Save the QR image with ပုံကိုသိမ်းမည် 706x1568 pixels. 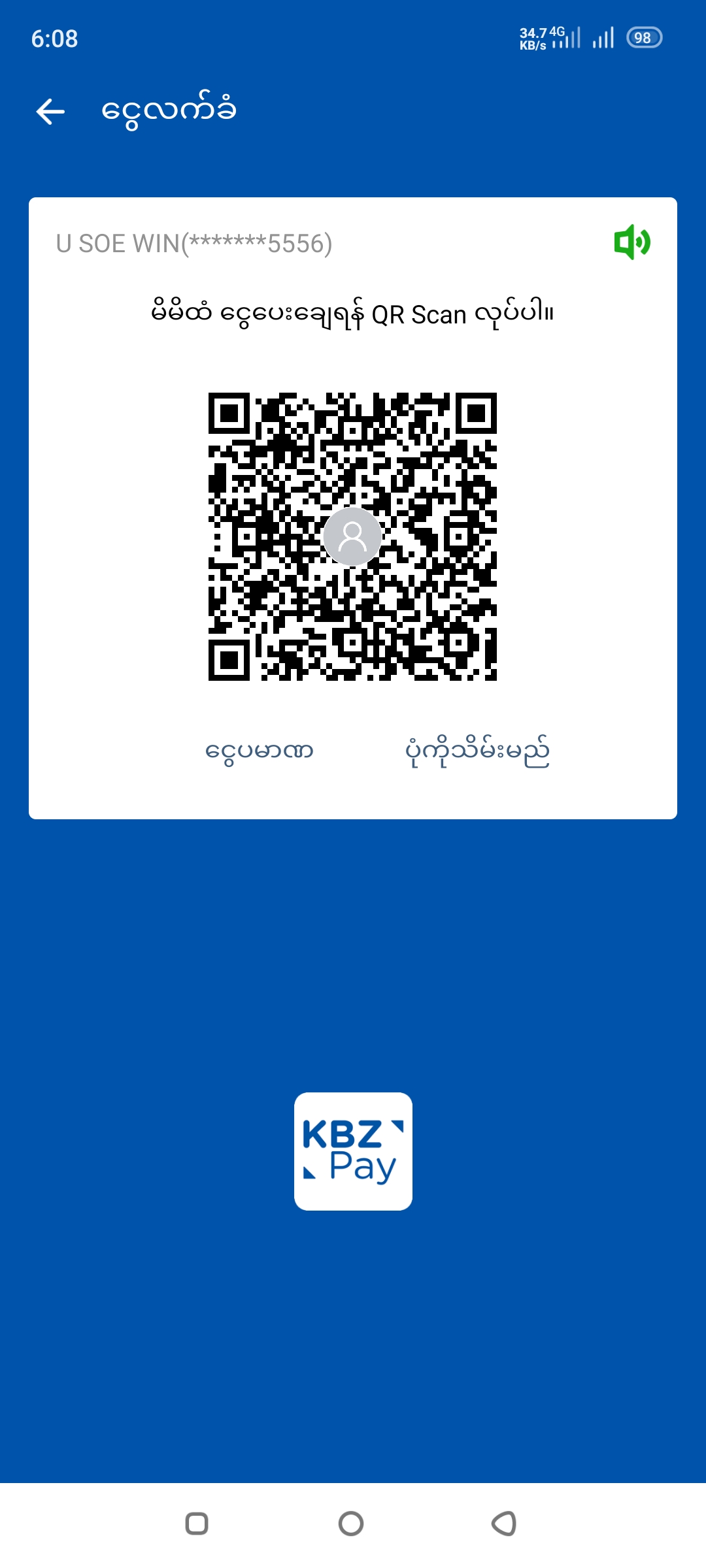click(x=477, y=751)
